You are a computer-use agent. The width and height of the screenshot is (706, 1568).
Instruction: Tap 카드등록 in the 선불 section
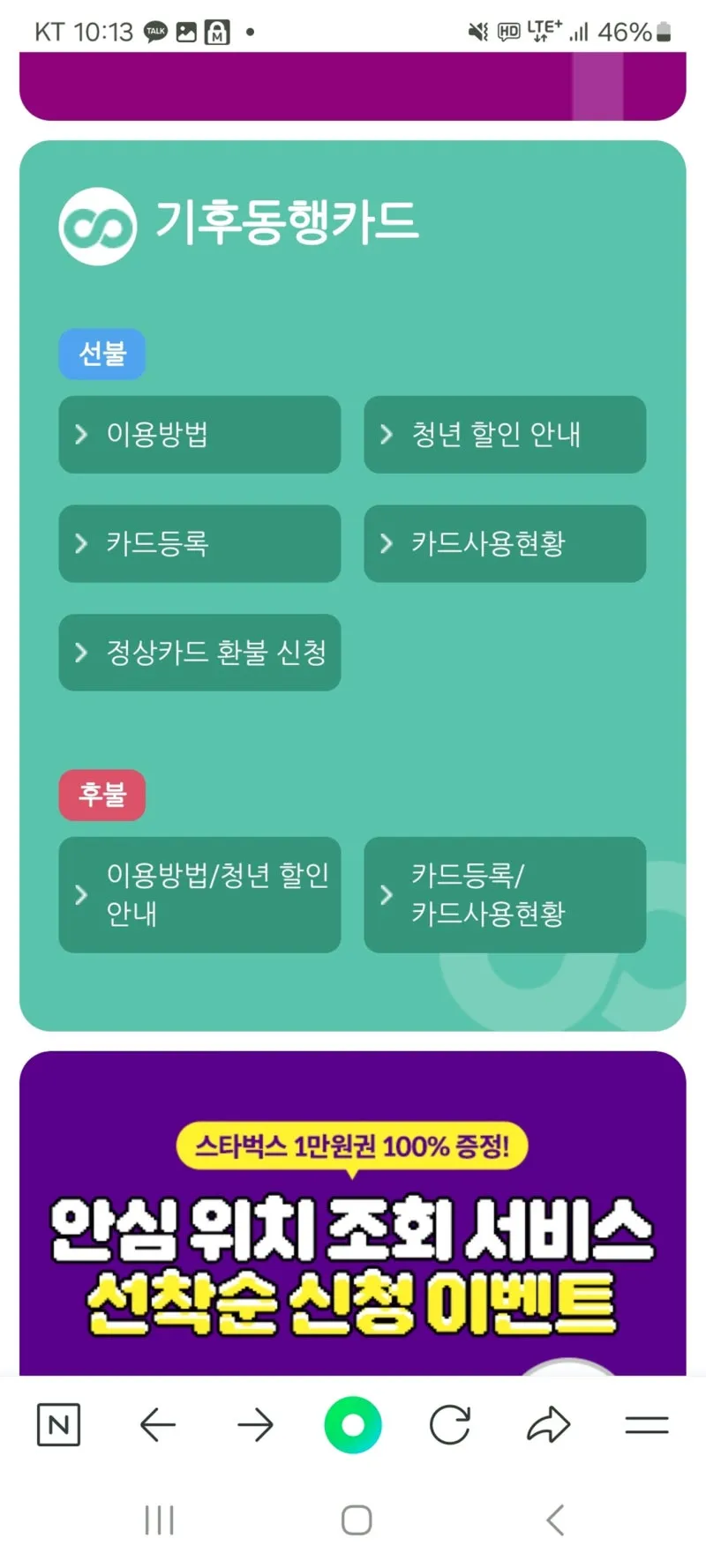coord(199,543)
